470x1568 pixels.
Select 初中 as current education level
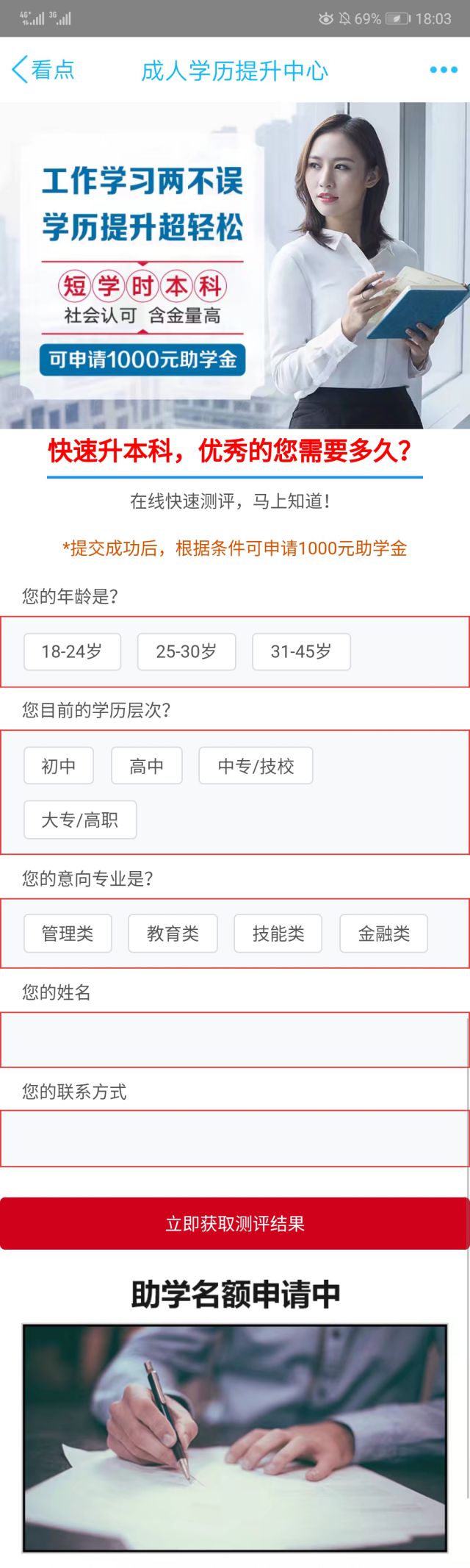[x=59, y=766]
